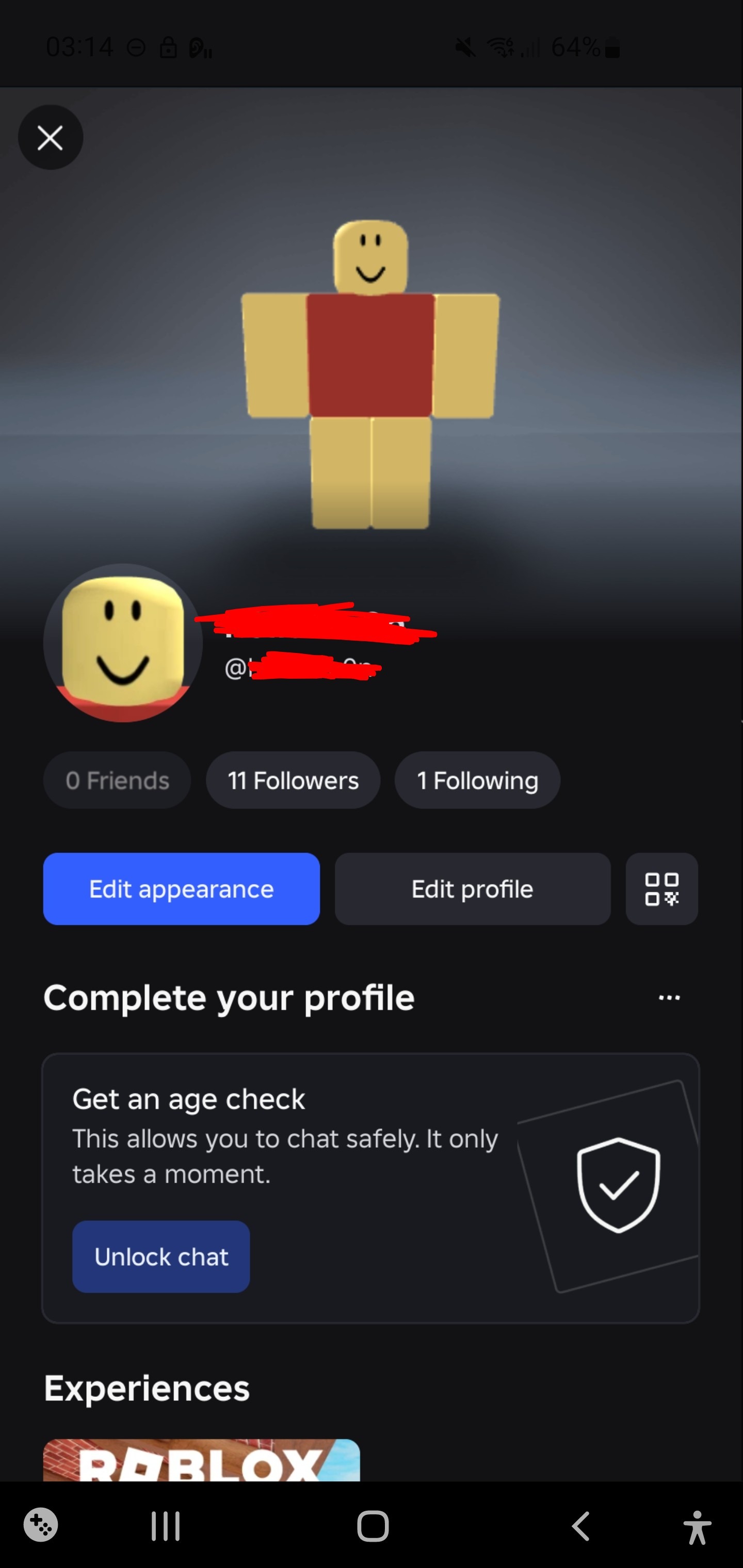Open recent apps from the navigation bar
The width and height of the screenshot is (743, 1568).
tap(166, 1527)
